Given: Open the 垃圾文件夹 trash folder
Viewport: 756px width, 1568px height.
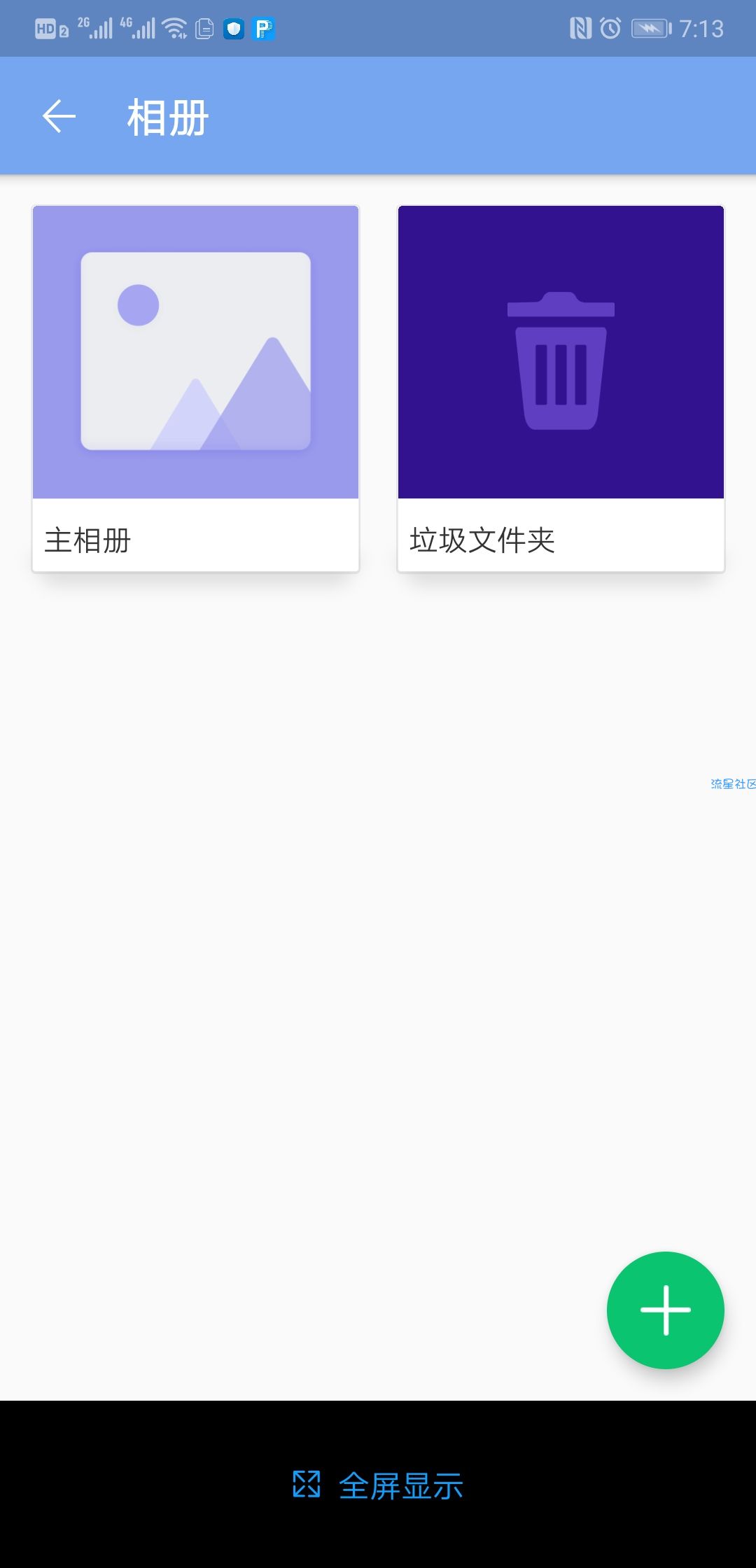Looking at the screenshot, I should 561,388.
